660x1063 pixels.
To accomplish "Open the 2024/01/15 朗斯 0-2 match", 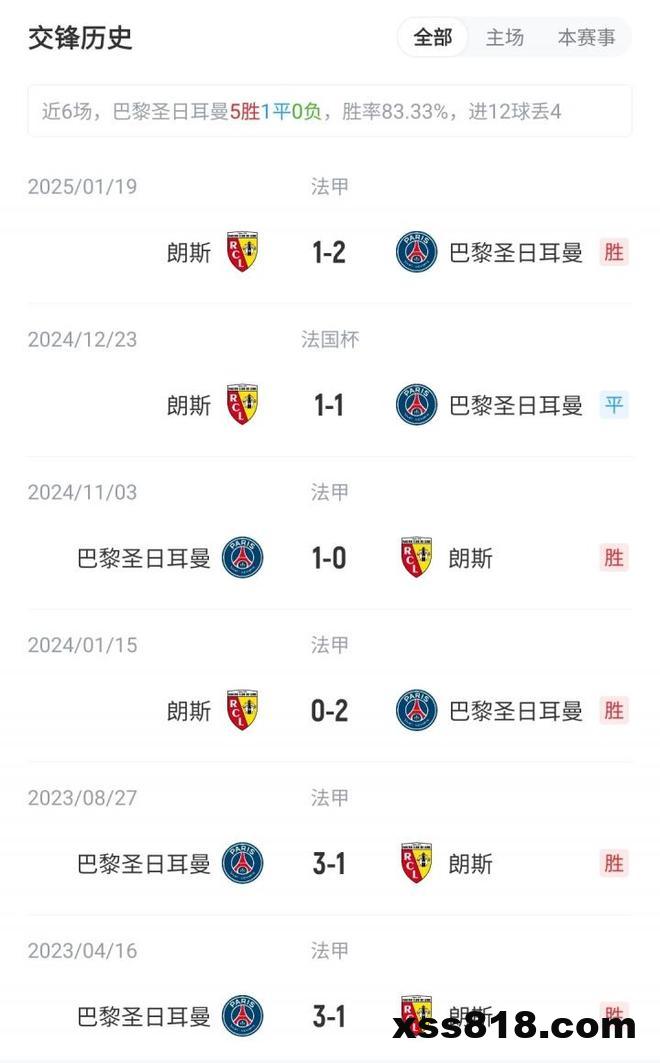I will (329, 711).
